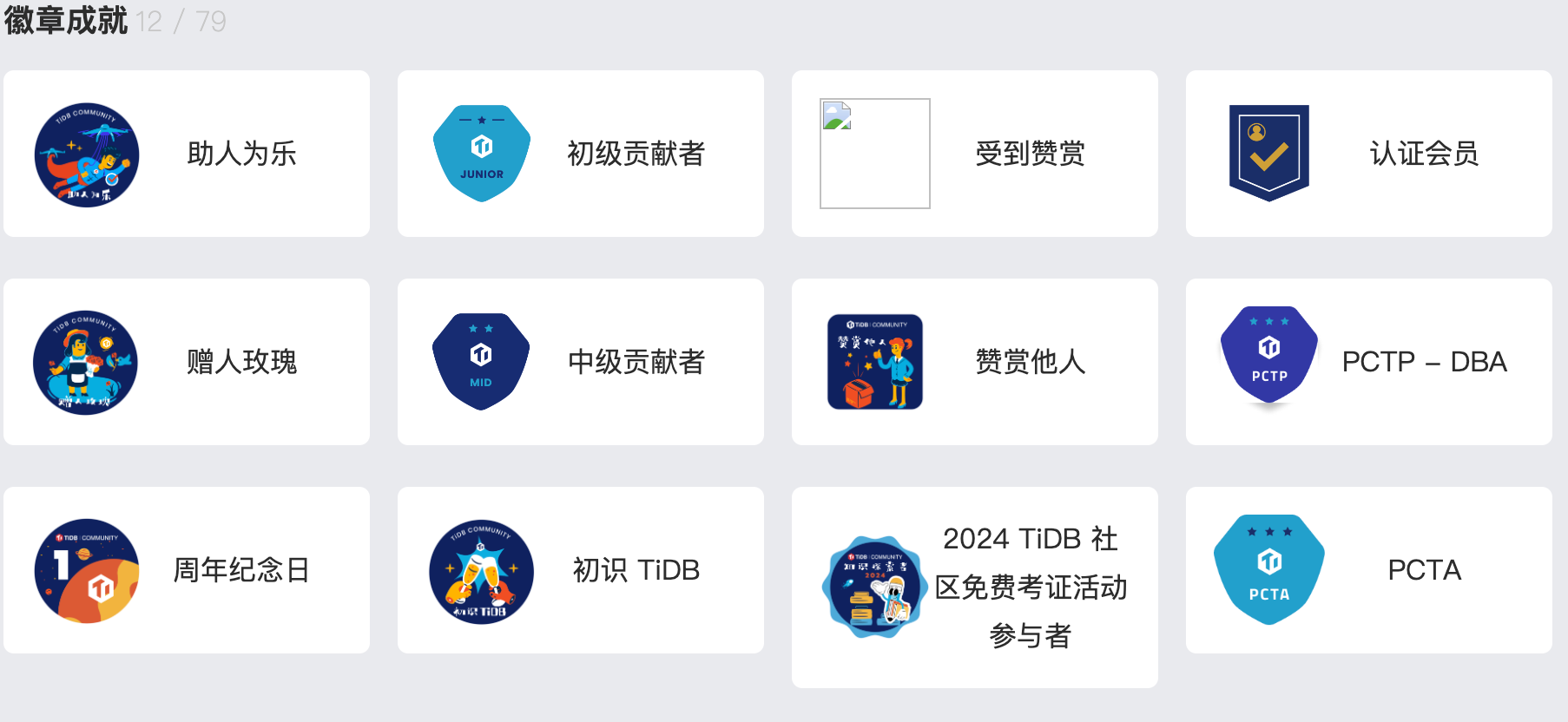Tap the 赠人玫瑰 badge card
Image resolution: width=1568 pixels, height=722 pixels.
pos(187,362)
